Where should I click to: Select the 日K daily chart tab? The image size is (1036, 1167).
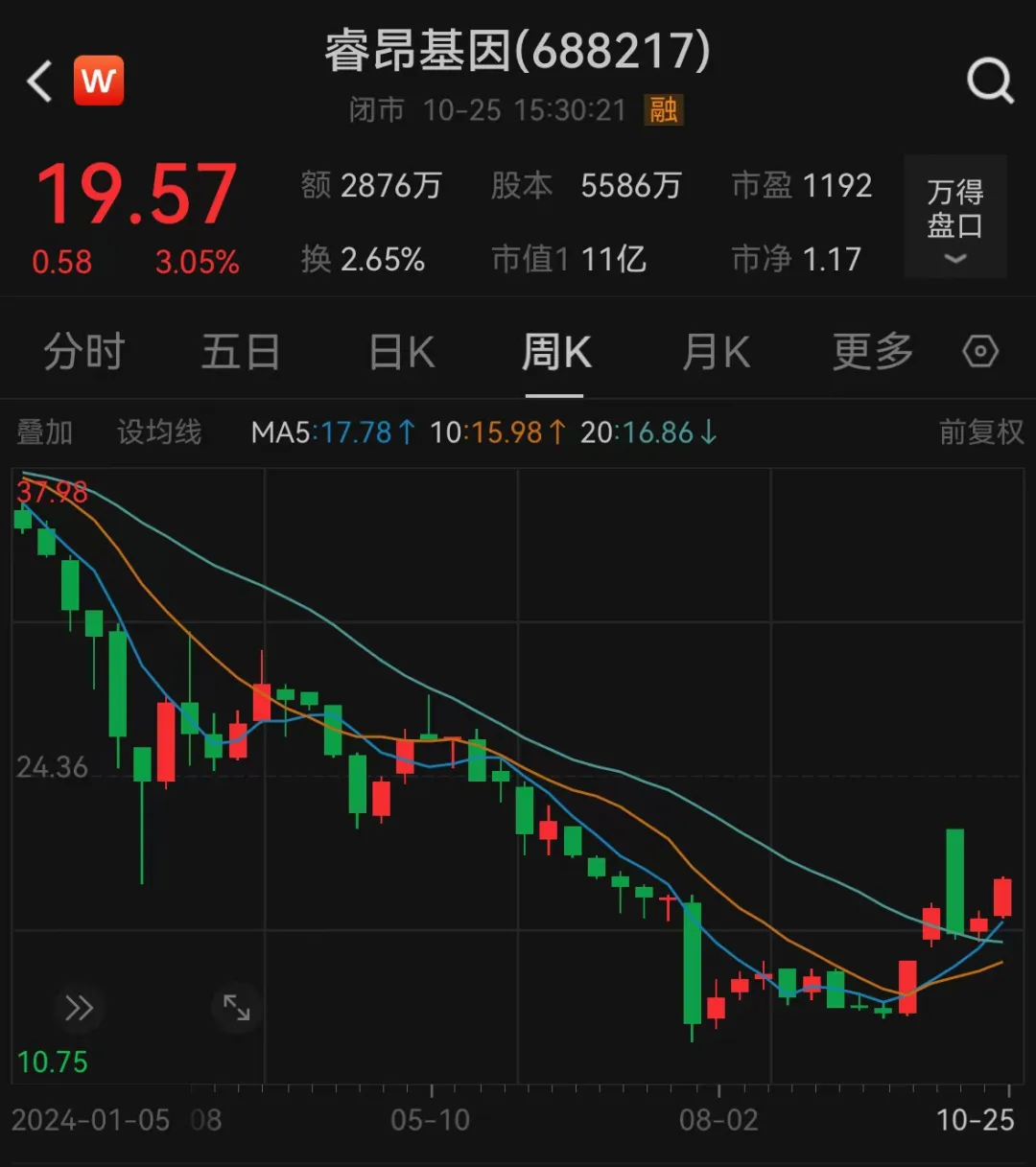pos(400,352)
